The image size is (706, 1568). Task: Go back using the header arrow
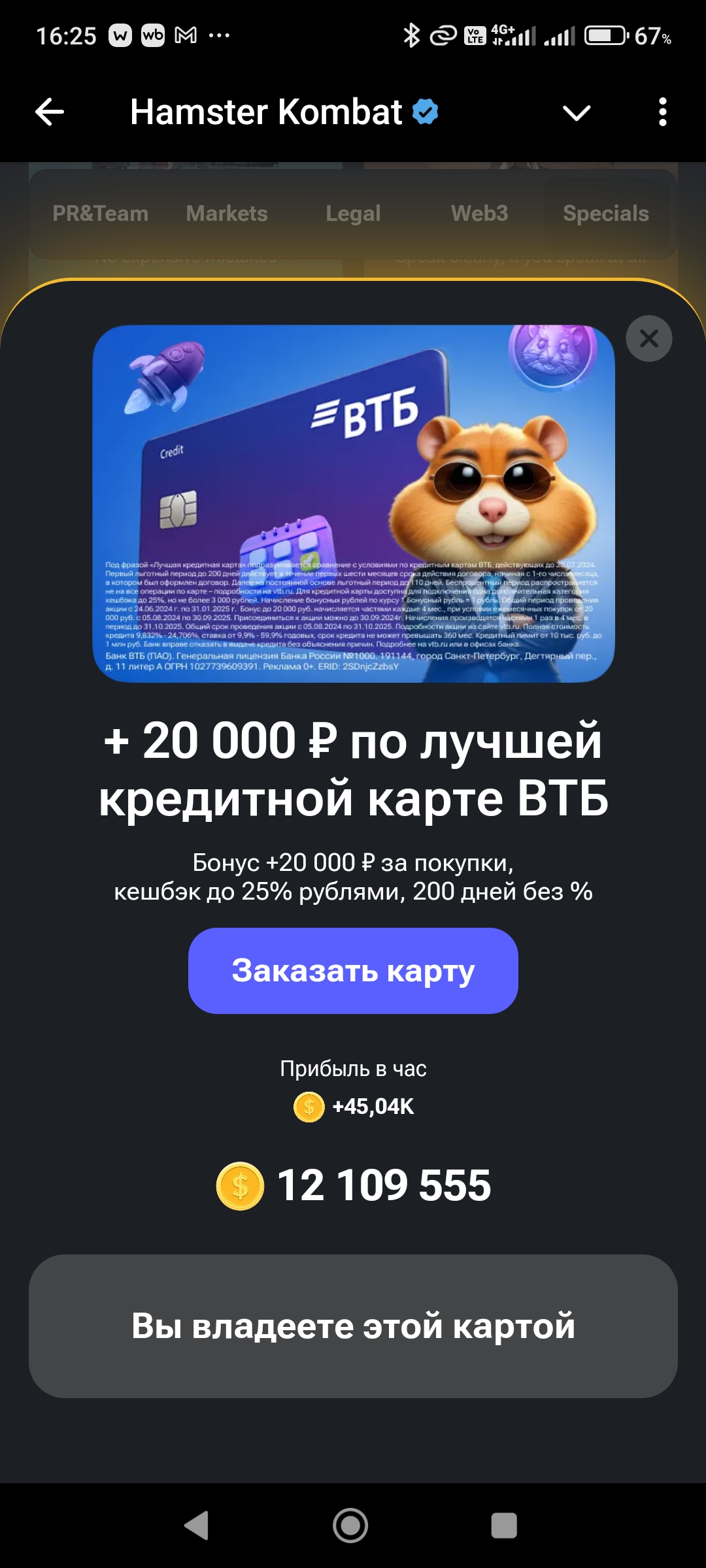coord(50,112)
